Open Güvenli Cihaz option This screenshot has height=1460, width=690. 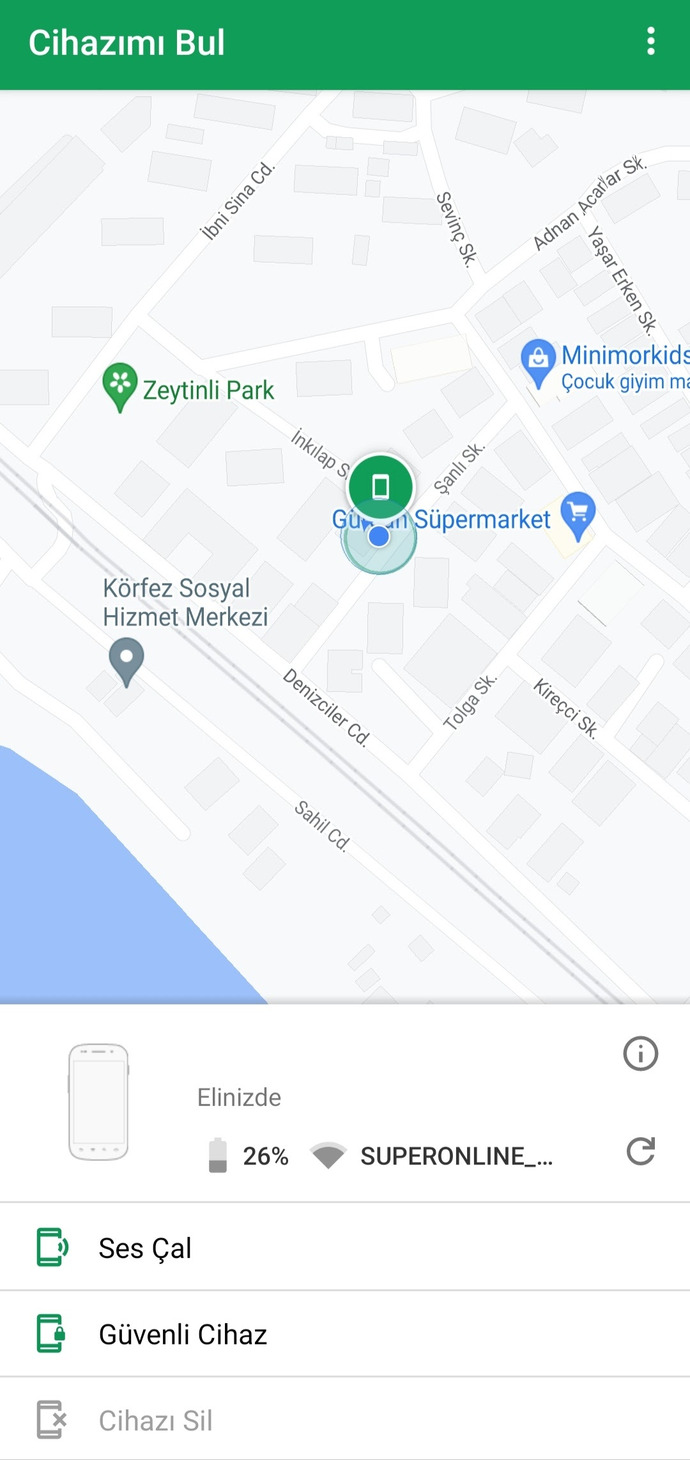[345, 1334]
